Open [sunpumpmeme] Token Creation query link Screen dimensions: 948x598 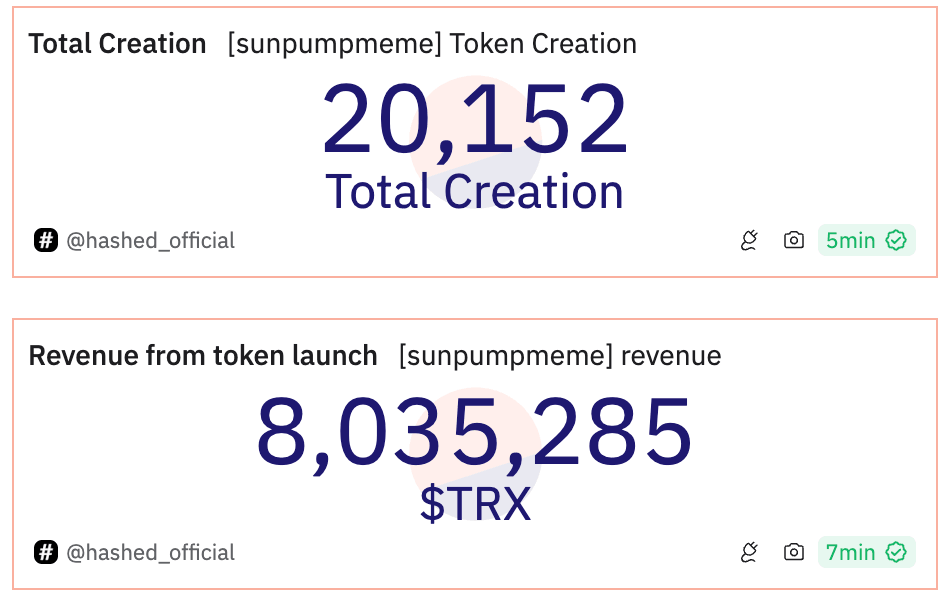431,44
